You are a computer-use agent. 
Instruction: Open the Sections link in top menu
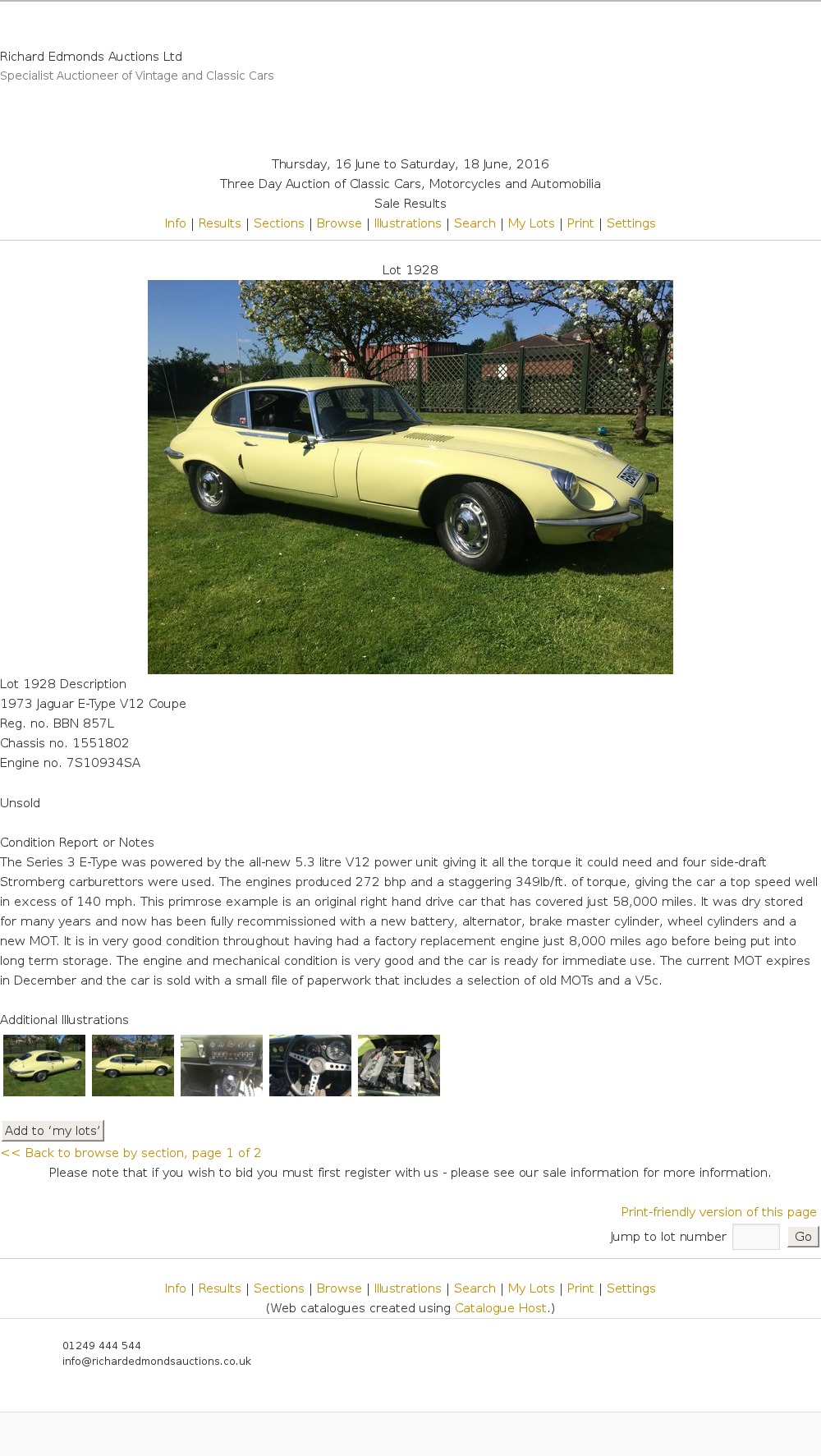coord(278,223)
